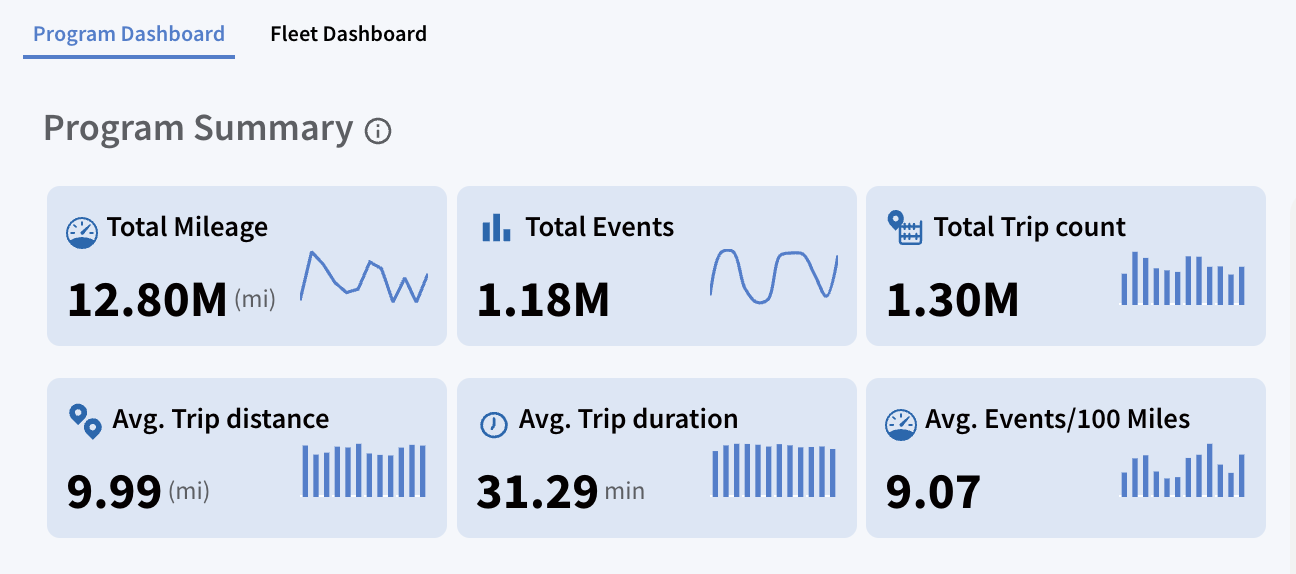Switch to the Fleet Dashboard tab

click(x=348, y=34)
